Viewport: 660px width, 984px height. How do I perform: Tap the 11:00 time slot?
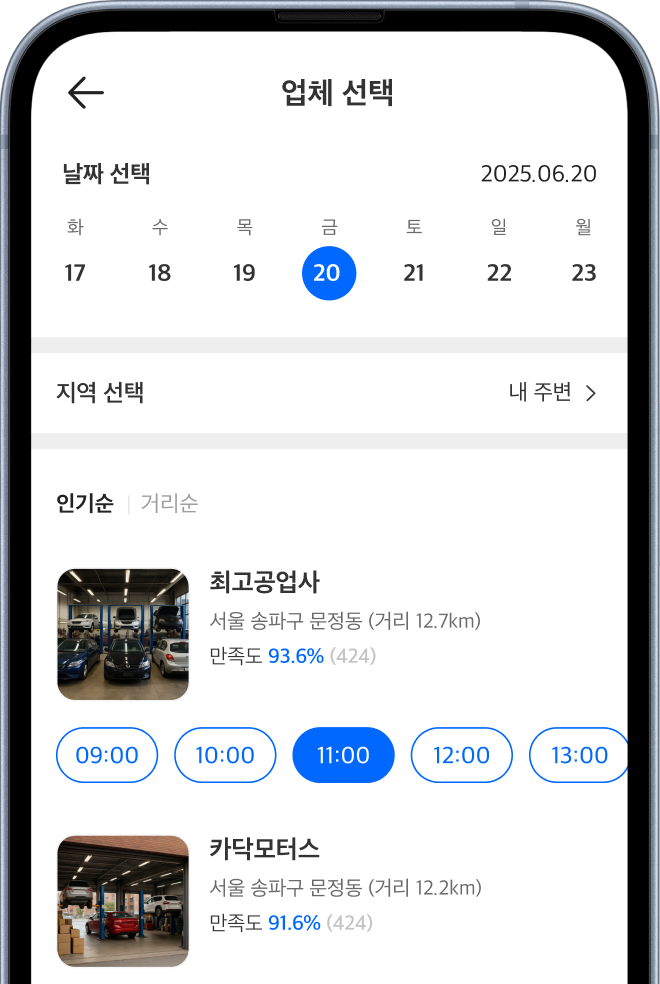tap(343, 755)
